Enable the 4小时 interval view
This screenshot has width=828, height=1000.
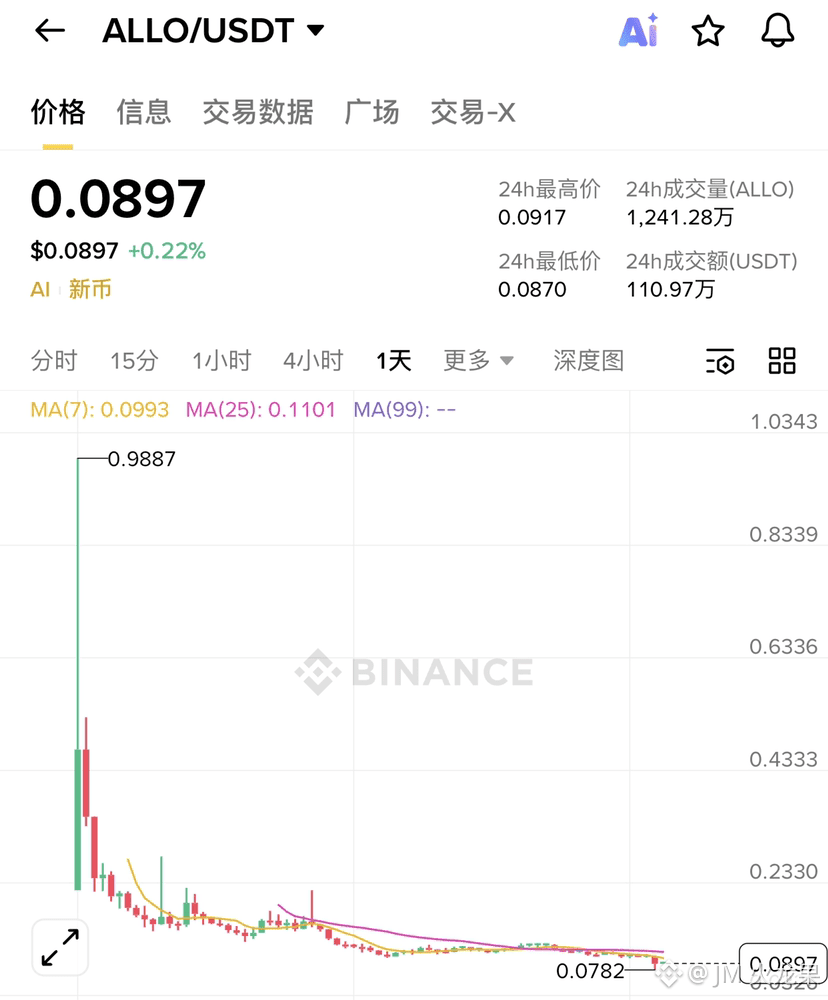(x=313, y=361)
